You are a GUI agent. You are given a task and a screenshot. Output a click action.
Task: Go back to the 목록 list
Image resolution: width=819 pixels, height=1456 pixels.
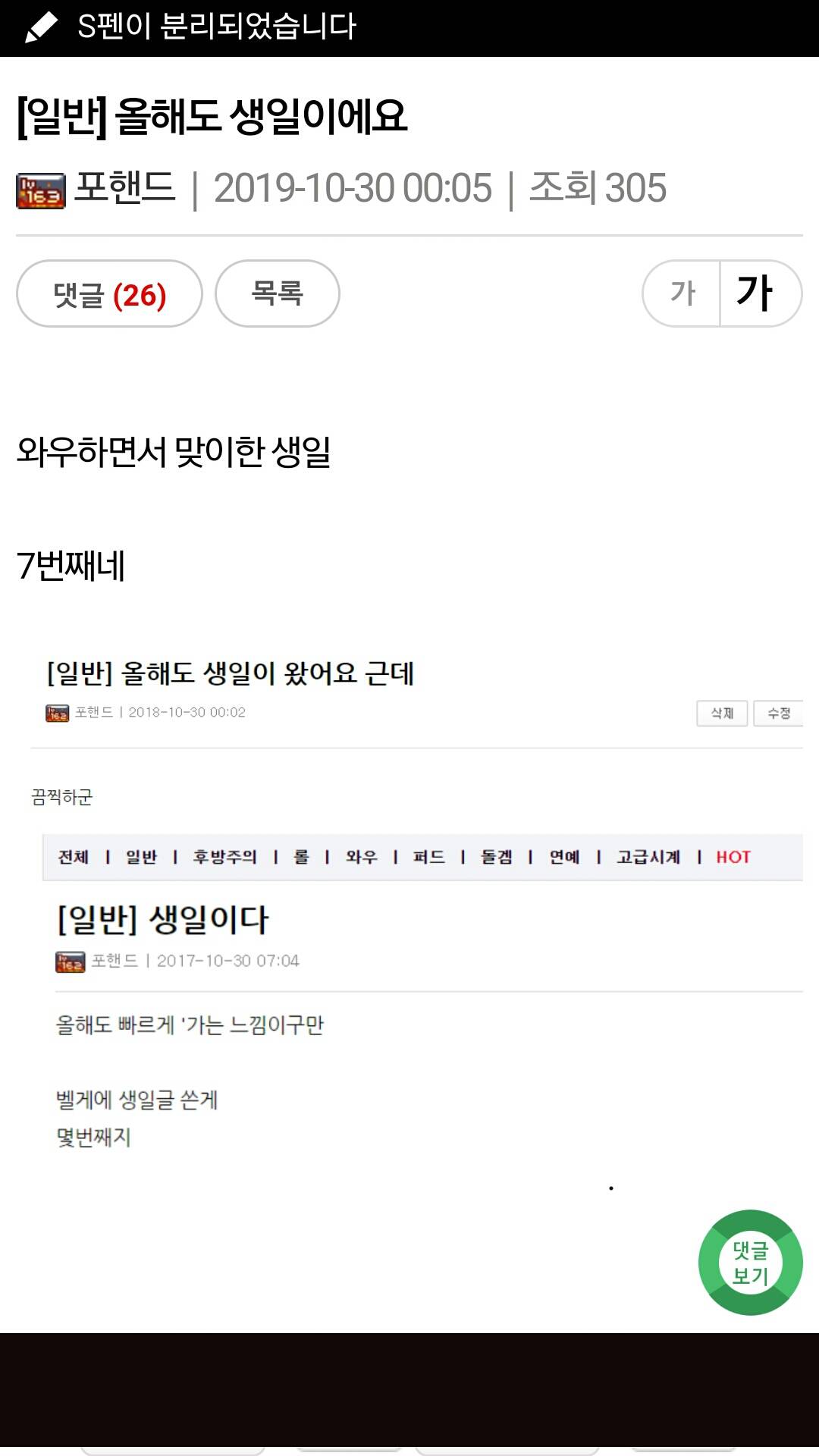pyautogui.click(x=278, y=293)
